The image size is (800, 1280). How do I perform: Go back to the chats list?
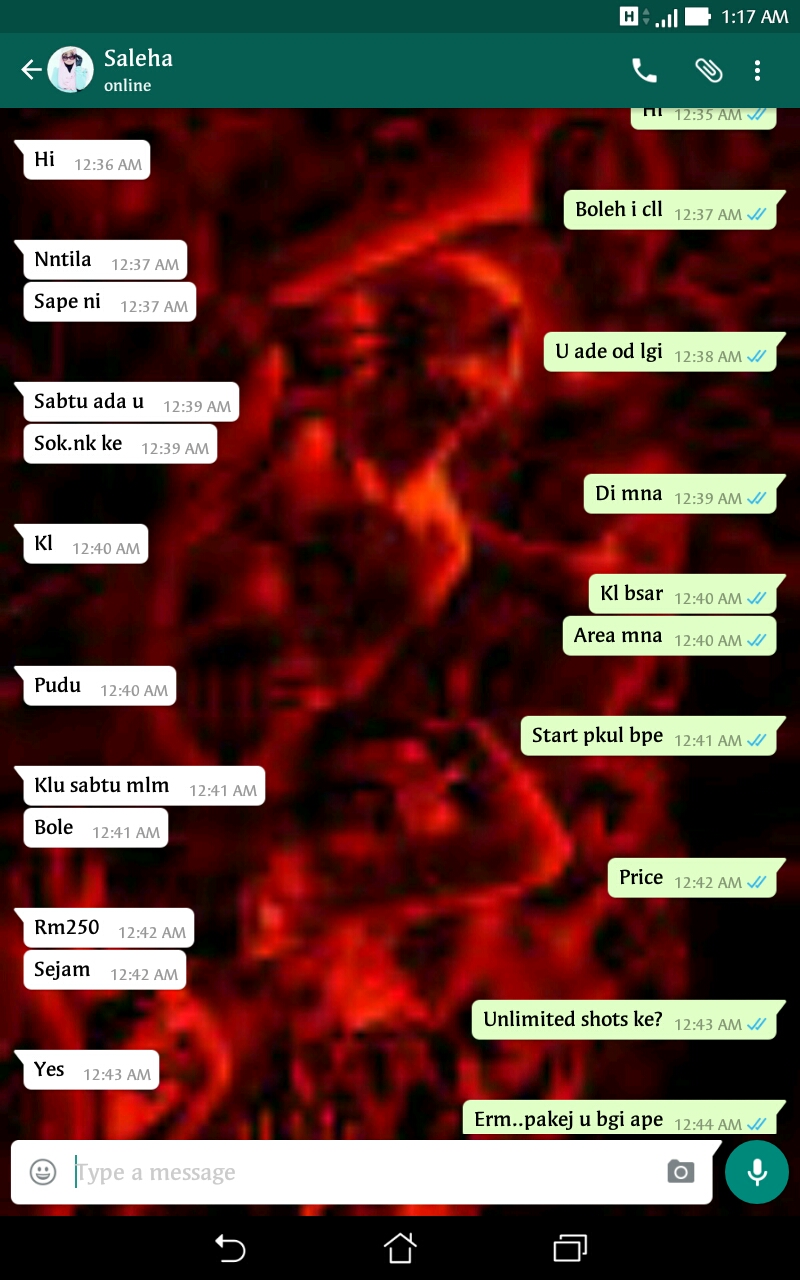tap(30, 70)
